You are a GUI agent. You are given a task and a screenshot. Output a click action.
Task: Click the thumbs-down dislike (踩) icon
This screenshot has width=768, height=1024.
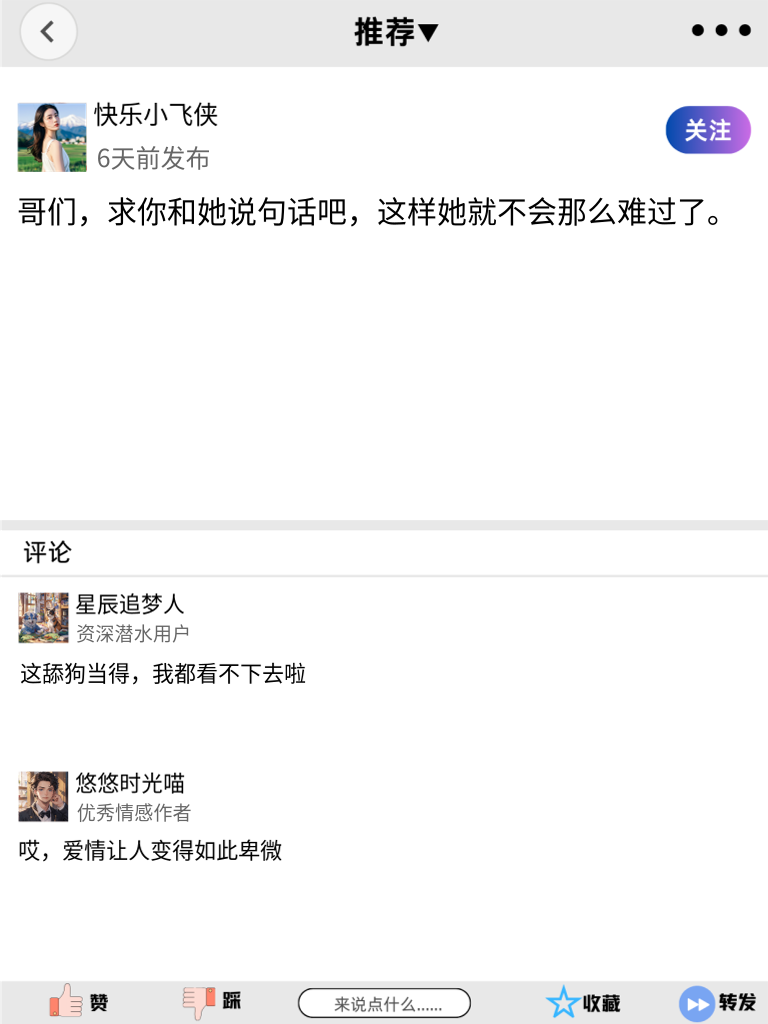(199, 1001)
